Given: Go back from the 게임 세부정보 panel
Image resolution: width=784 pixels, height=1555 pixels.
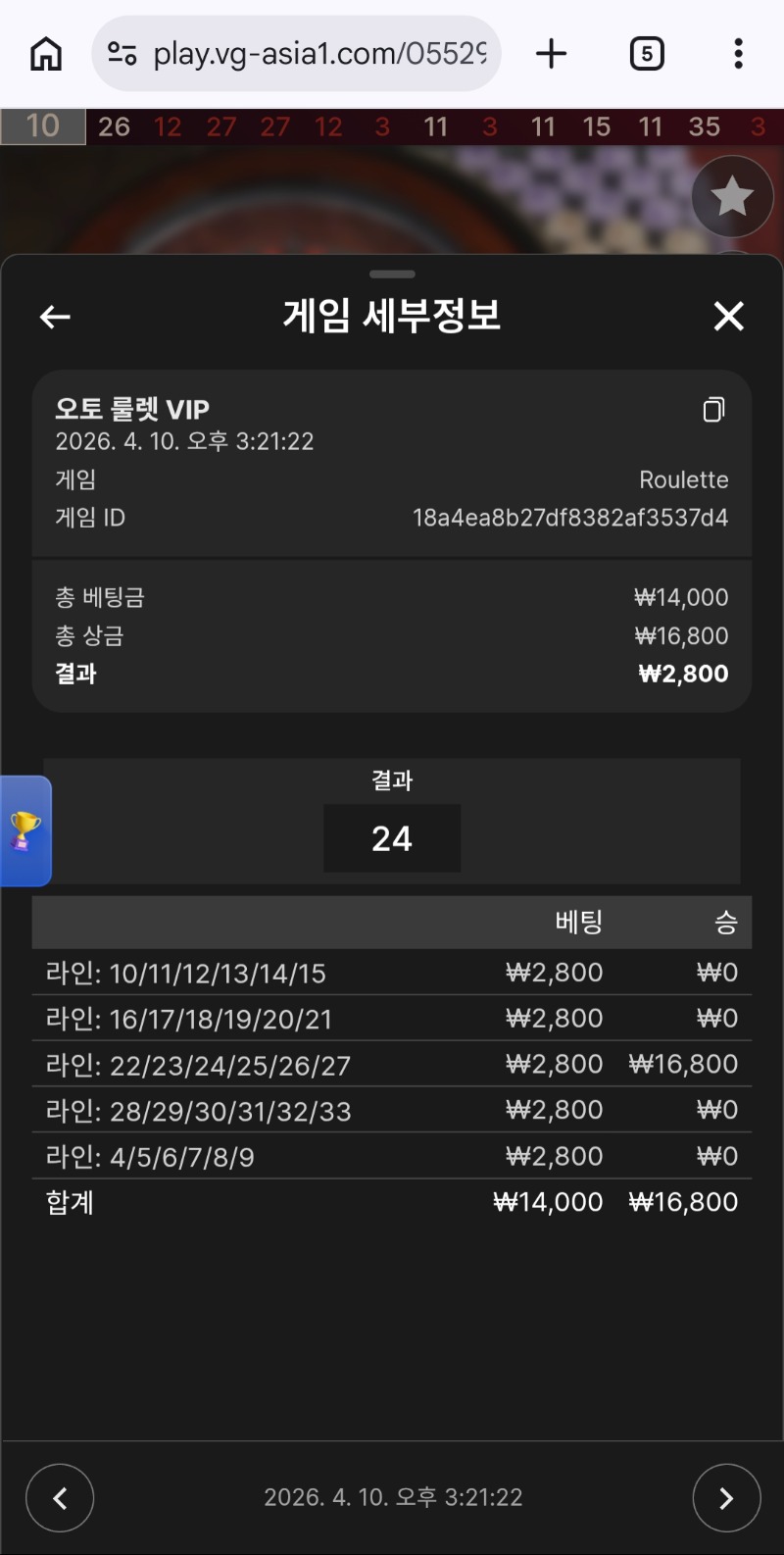Looking at the screenshot, I should [55, 317].
